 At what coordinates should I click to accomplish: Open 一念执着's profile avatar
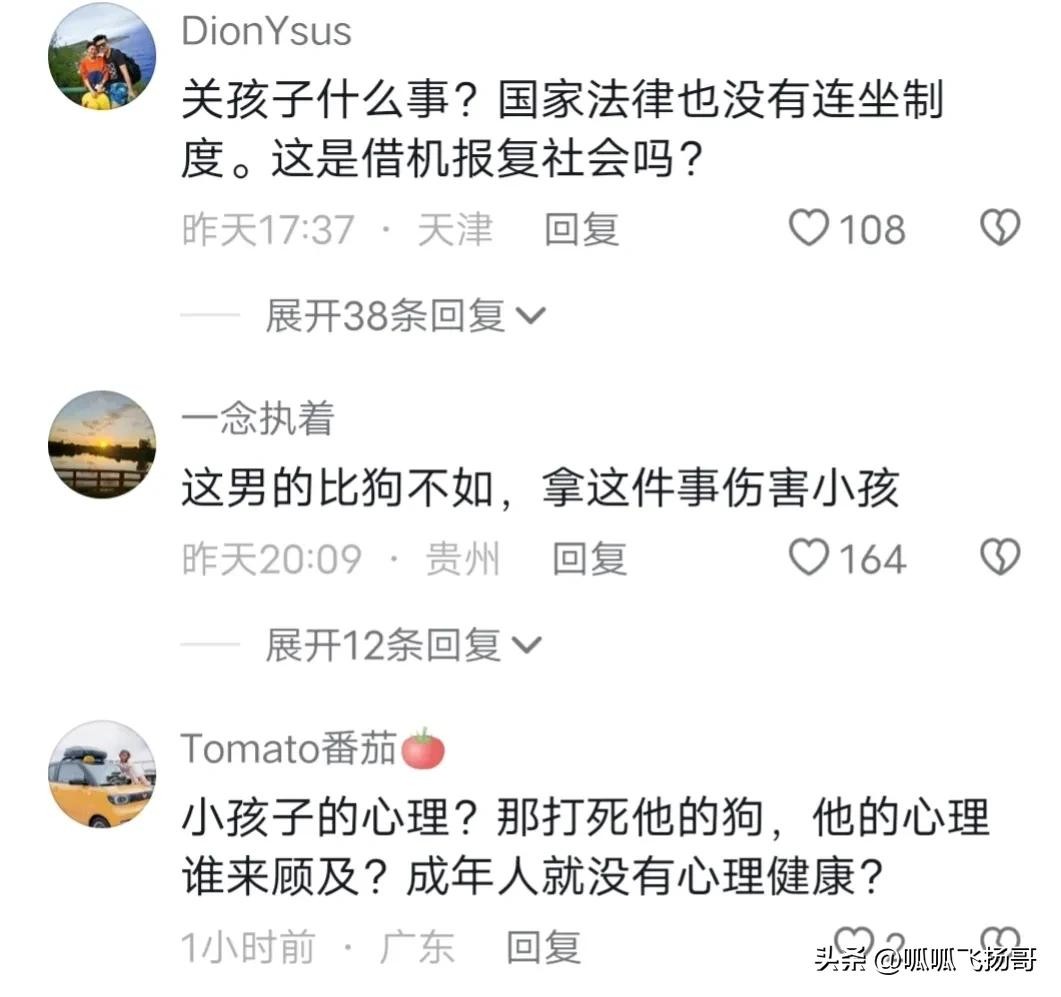tap(102, 444)
